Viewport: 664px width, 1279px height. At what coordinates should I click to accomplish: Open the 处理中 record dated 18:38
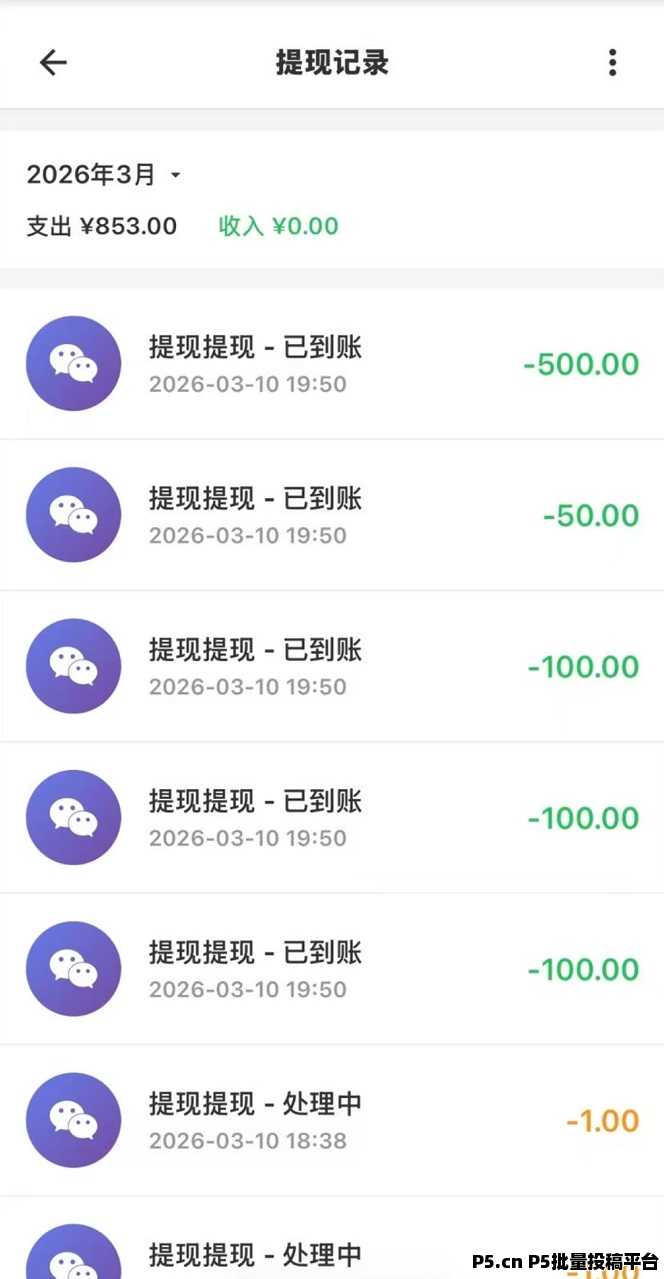pos(332,1120)
